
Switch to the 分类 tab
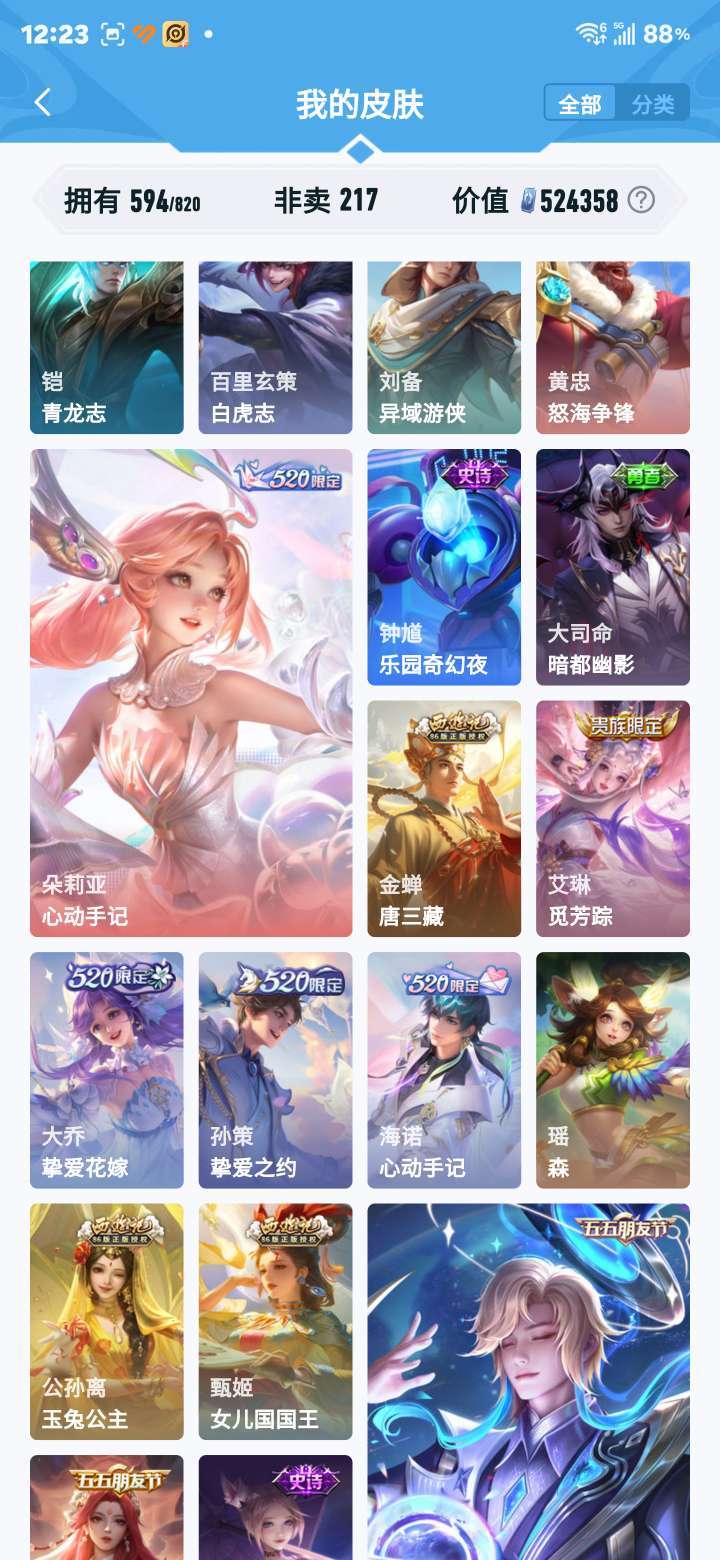point(653,104)
